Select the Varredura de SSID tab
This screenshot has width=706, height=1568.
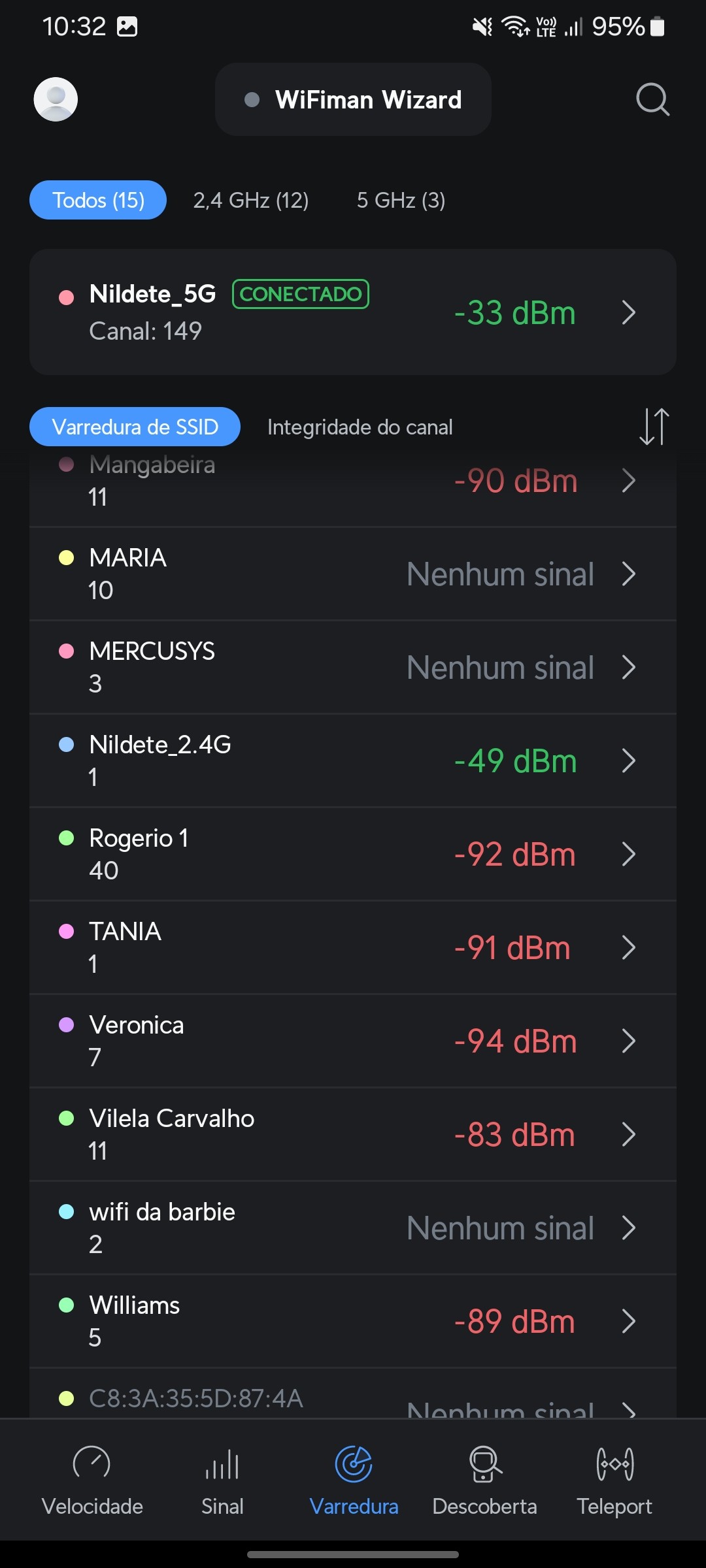pyautogui.click(x=135, y=427)
